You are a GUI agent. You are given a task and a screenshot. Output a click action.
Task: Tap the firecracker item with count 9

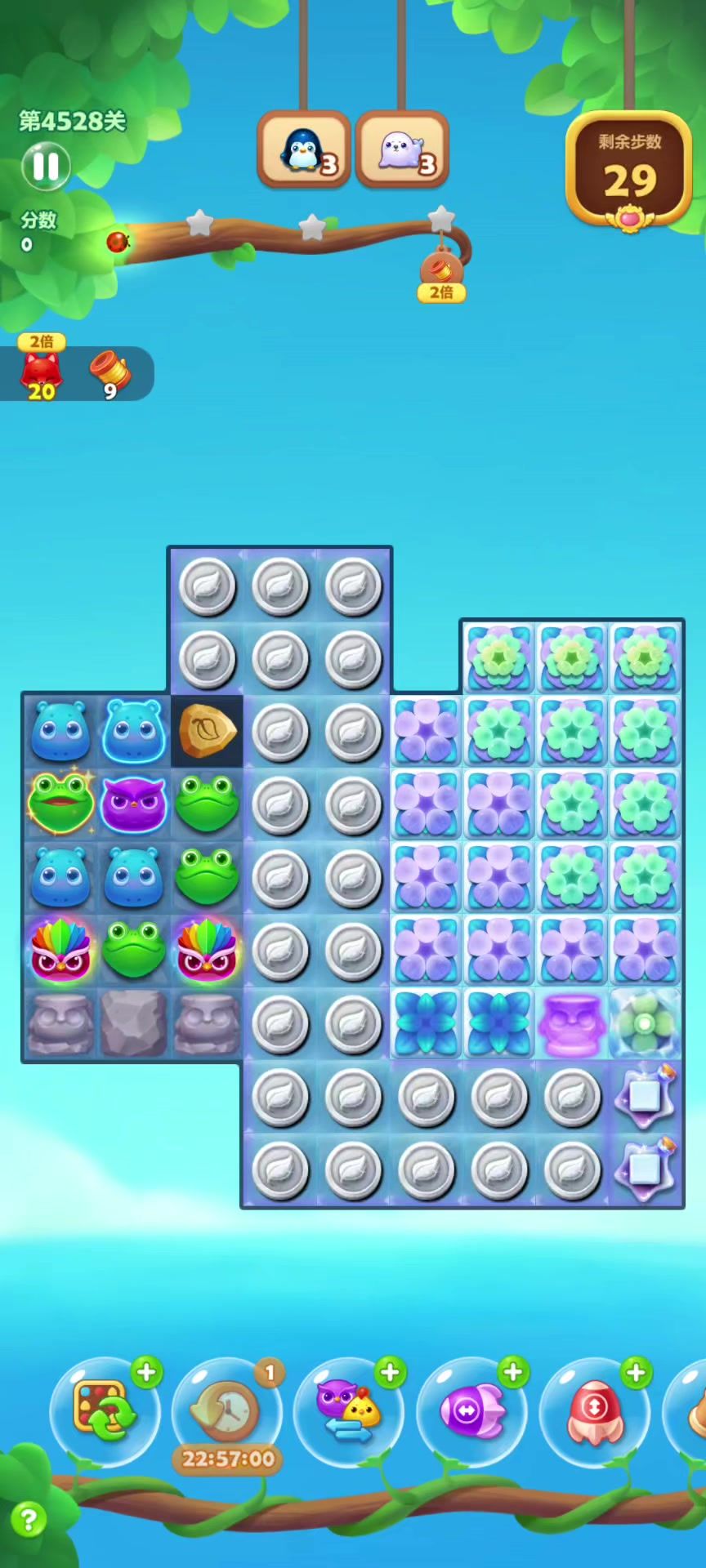(x=109, y=374)
